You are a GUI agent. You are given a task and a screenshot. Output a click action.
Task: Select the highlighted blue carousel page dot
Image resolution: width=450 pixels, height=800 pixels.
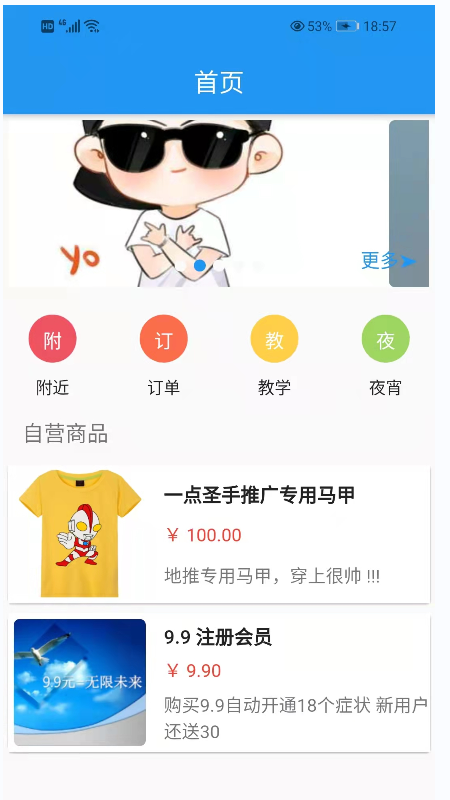(x=200, y=265)
